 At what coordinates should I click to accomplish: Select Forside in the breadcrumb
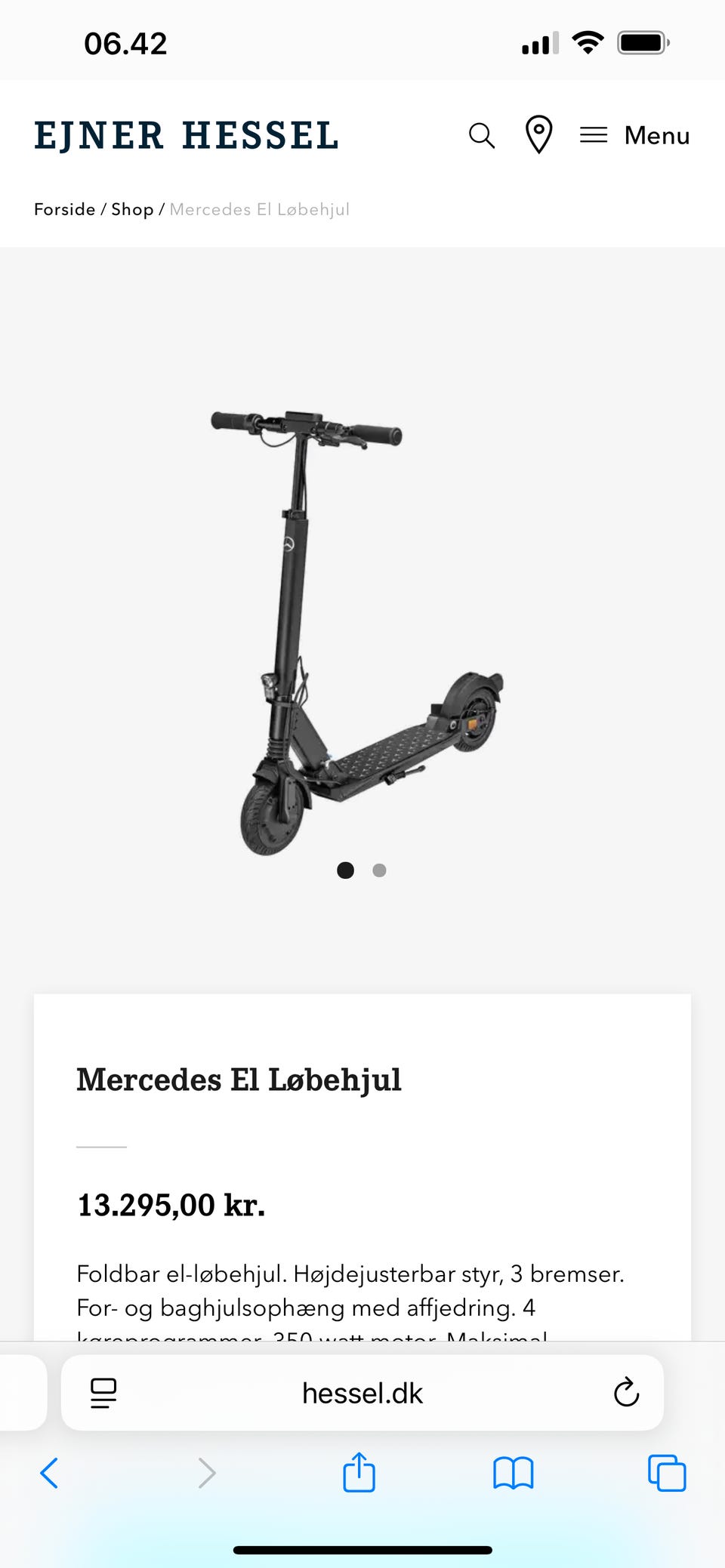65,209
